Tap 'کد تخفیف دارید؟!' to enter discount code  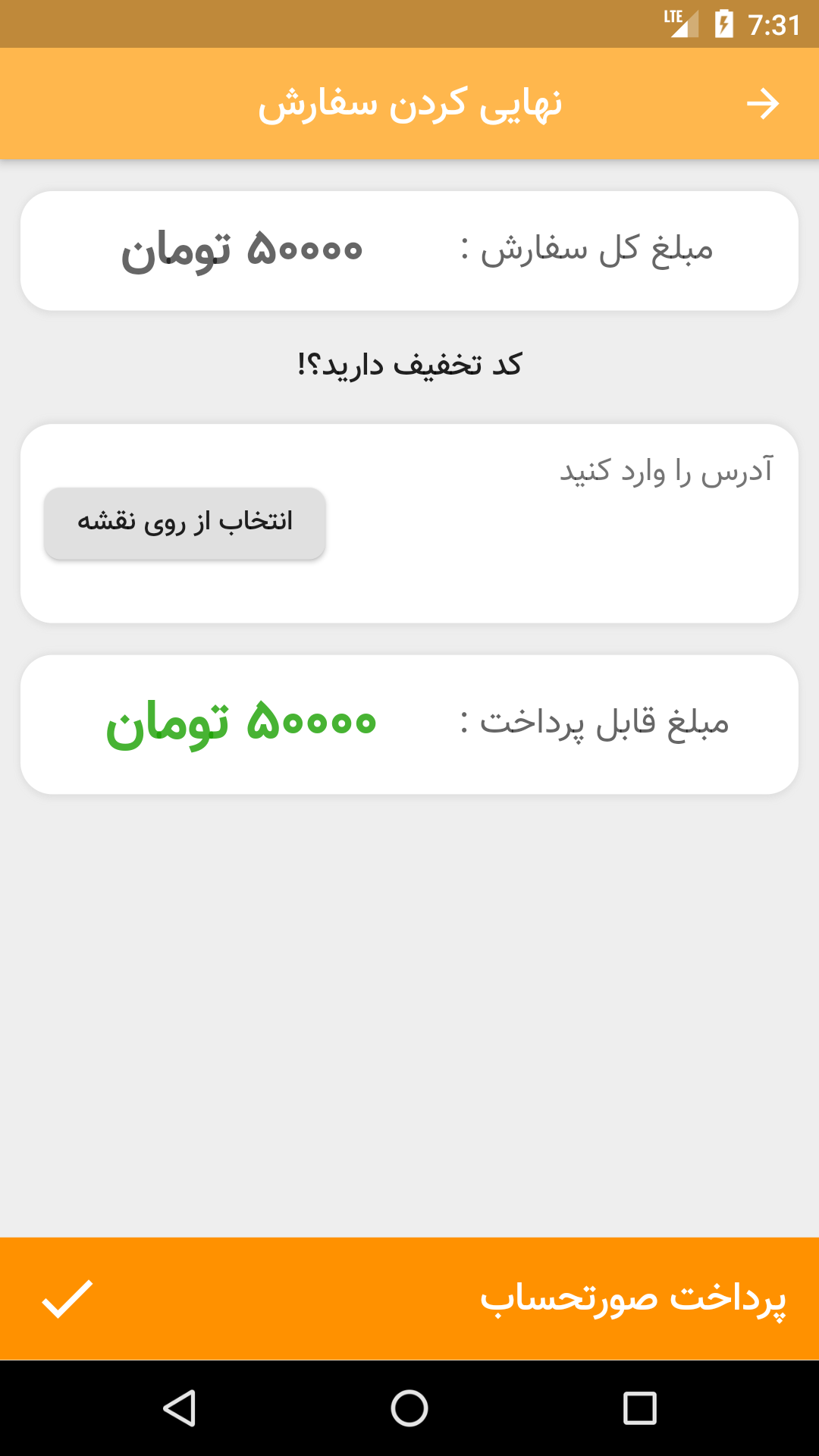tap(409, 365)
